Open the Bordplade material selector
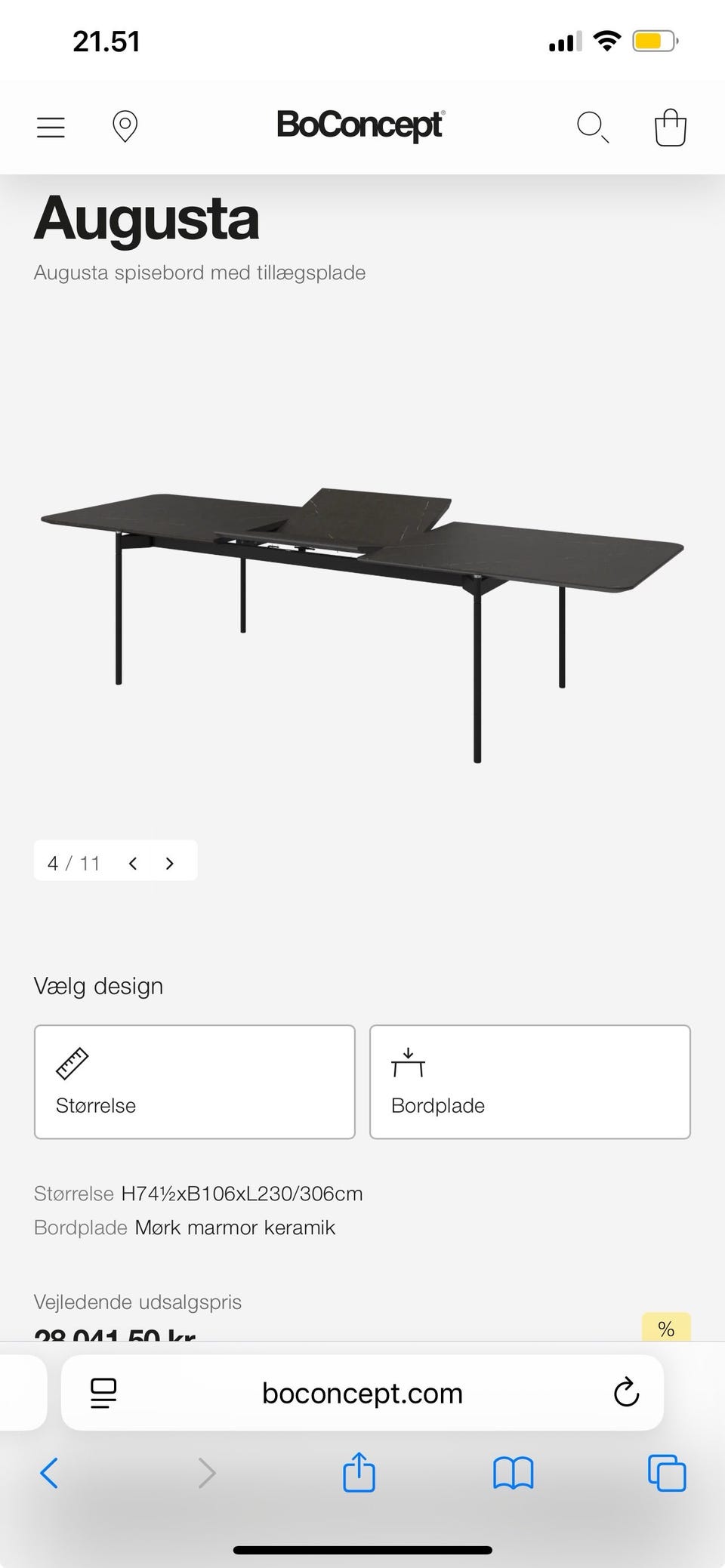Viewport: 725px width, 1568px height. click(x=529, y=1081)
